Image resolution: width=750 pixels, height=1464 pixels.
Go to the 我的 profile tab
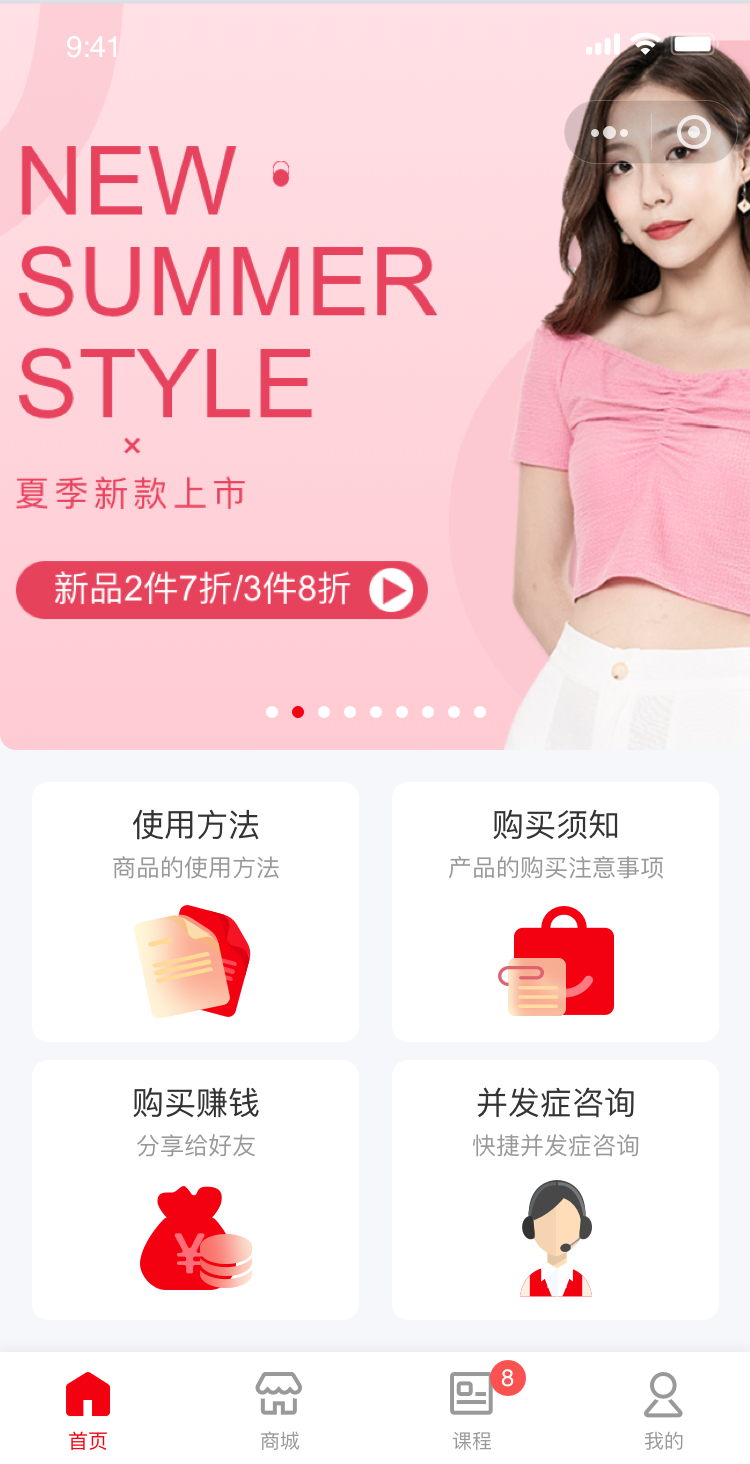[663, 1410]
